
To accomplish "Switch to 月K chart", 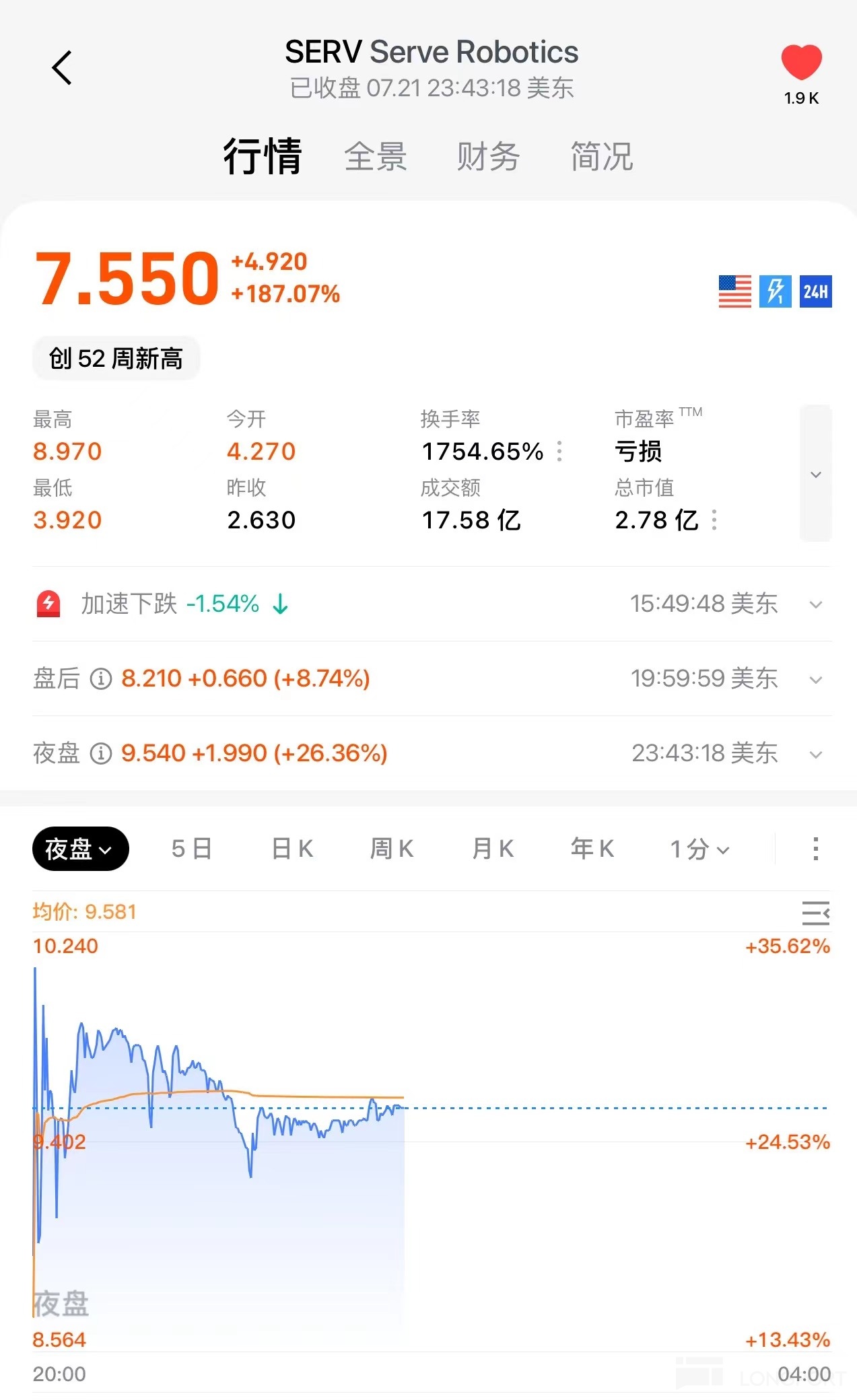I will click(x=493, y=849).
